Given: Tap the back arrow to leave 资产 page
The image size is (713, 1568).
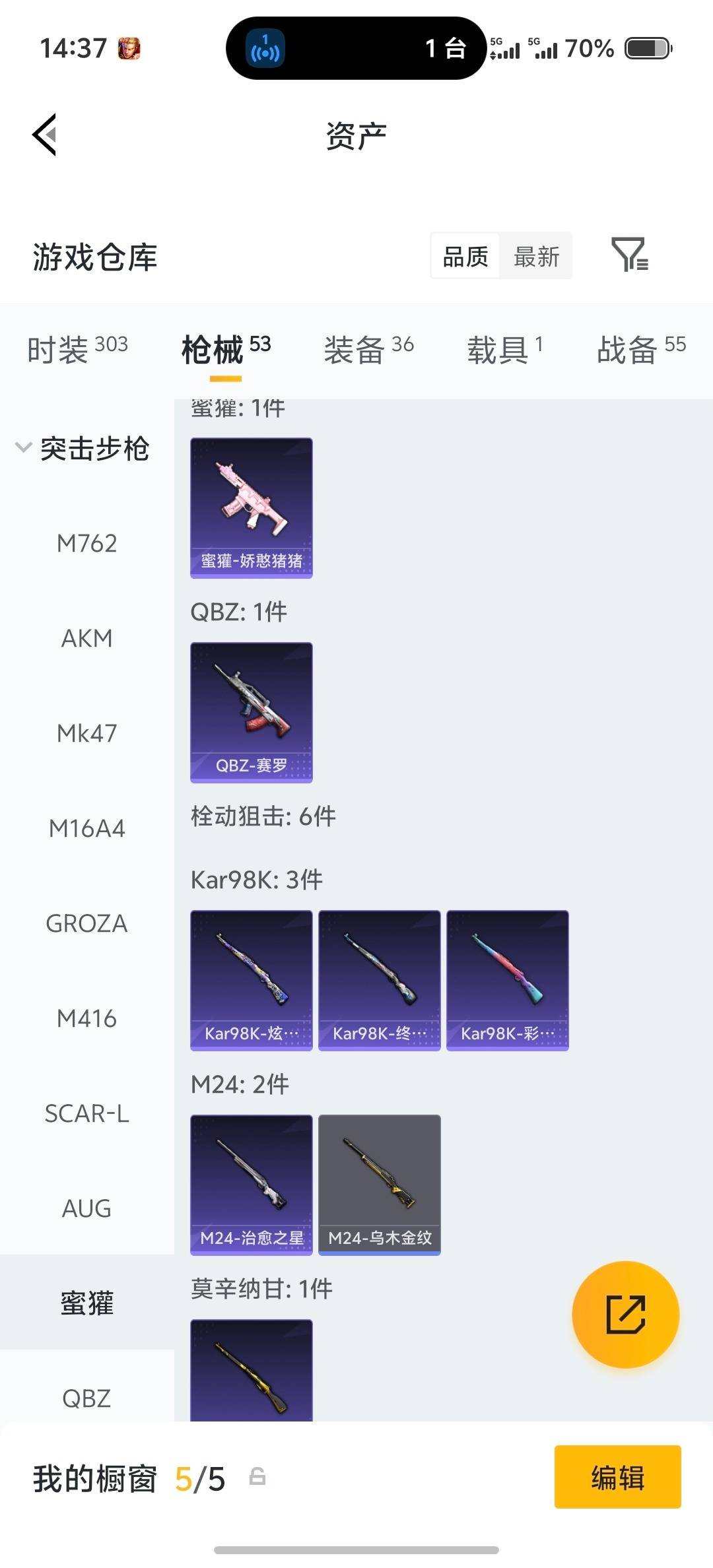Looking at the screenshot, I should pyautogui.click(x=44, y=134).
